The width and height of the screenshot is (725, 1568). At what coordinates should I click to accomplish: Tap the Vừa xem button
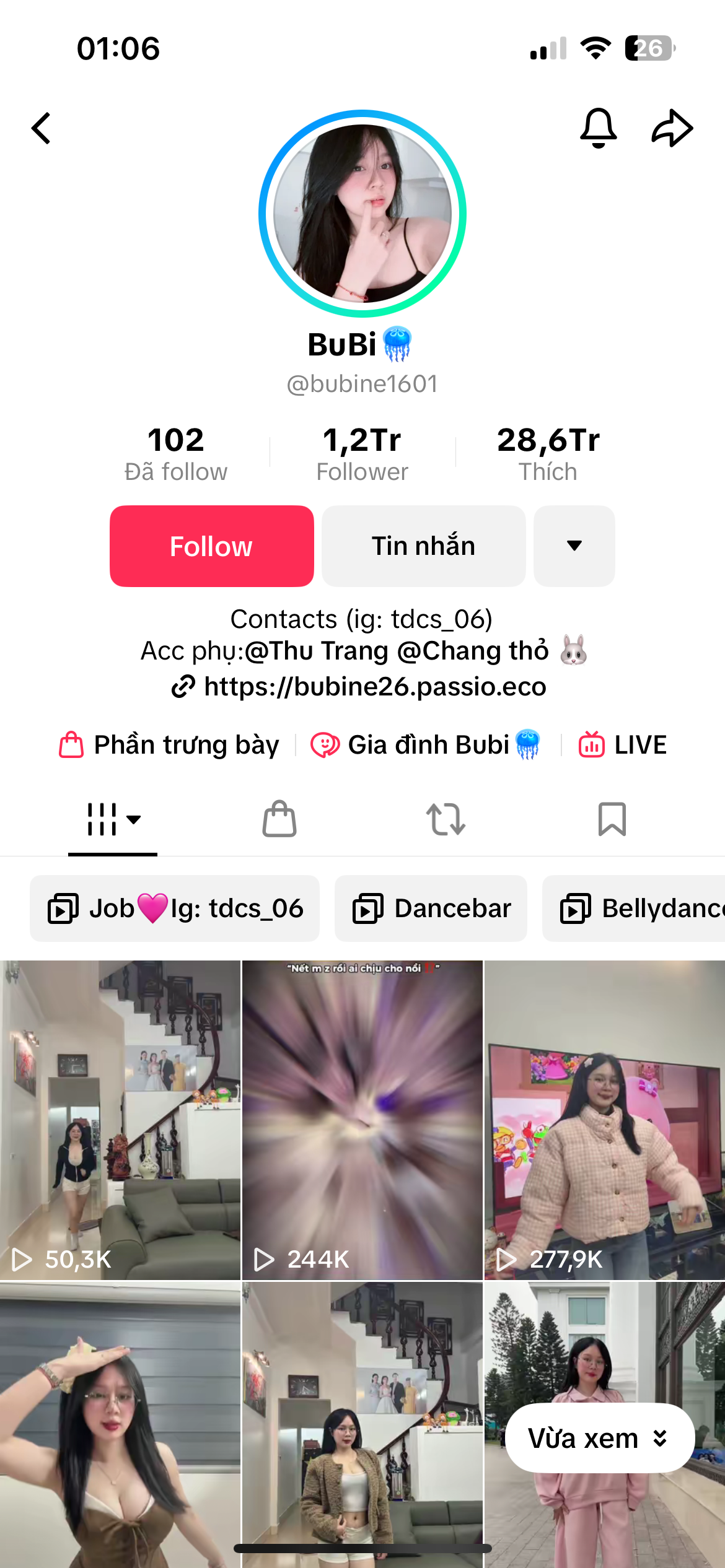pyautogui.click(x=599, y=1438)
